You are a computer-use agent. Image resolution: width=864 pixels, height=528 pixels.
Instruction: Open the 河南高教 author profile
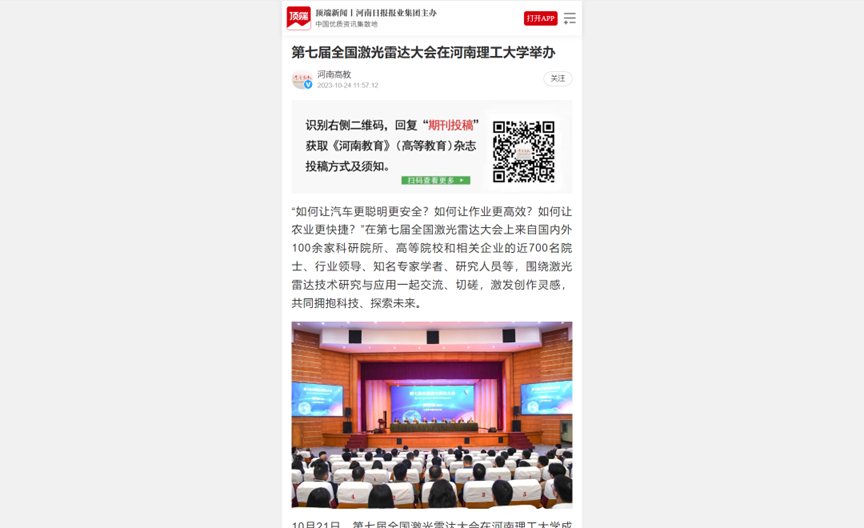coord(333,75)
